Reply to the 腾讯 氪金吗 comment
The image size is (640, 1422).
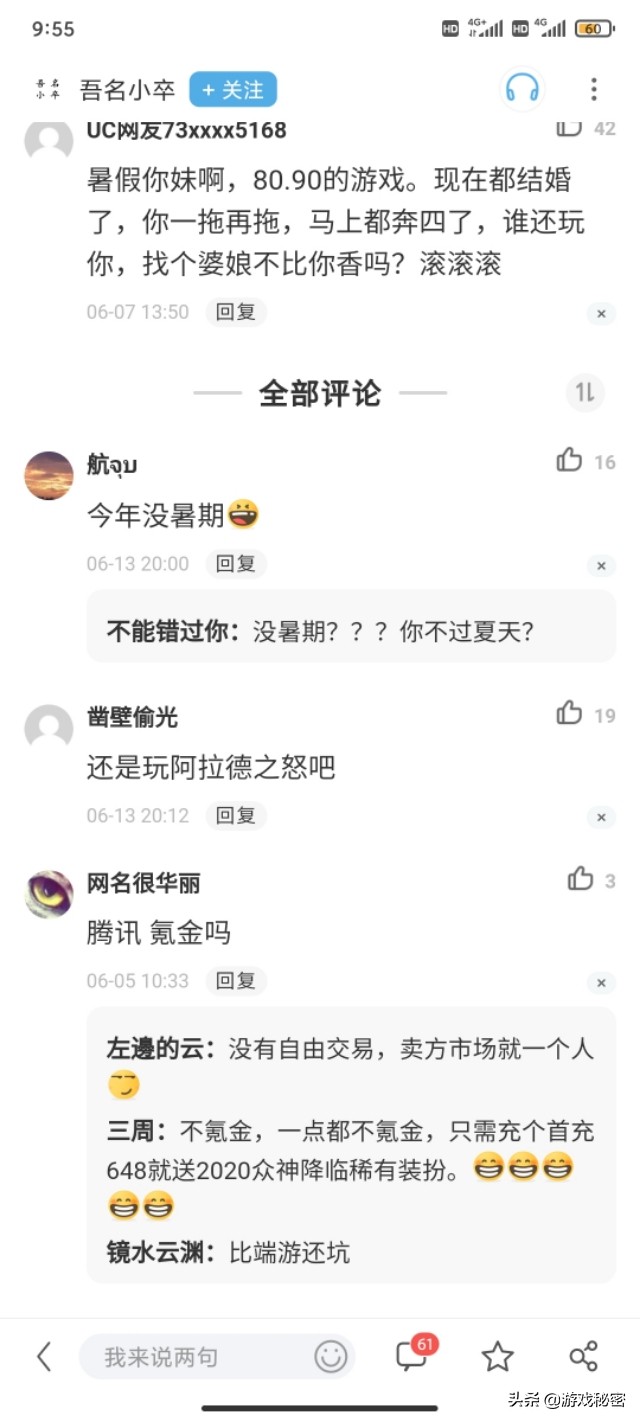point(236,981)
